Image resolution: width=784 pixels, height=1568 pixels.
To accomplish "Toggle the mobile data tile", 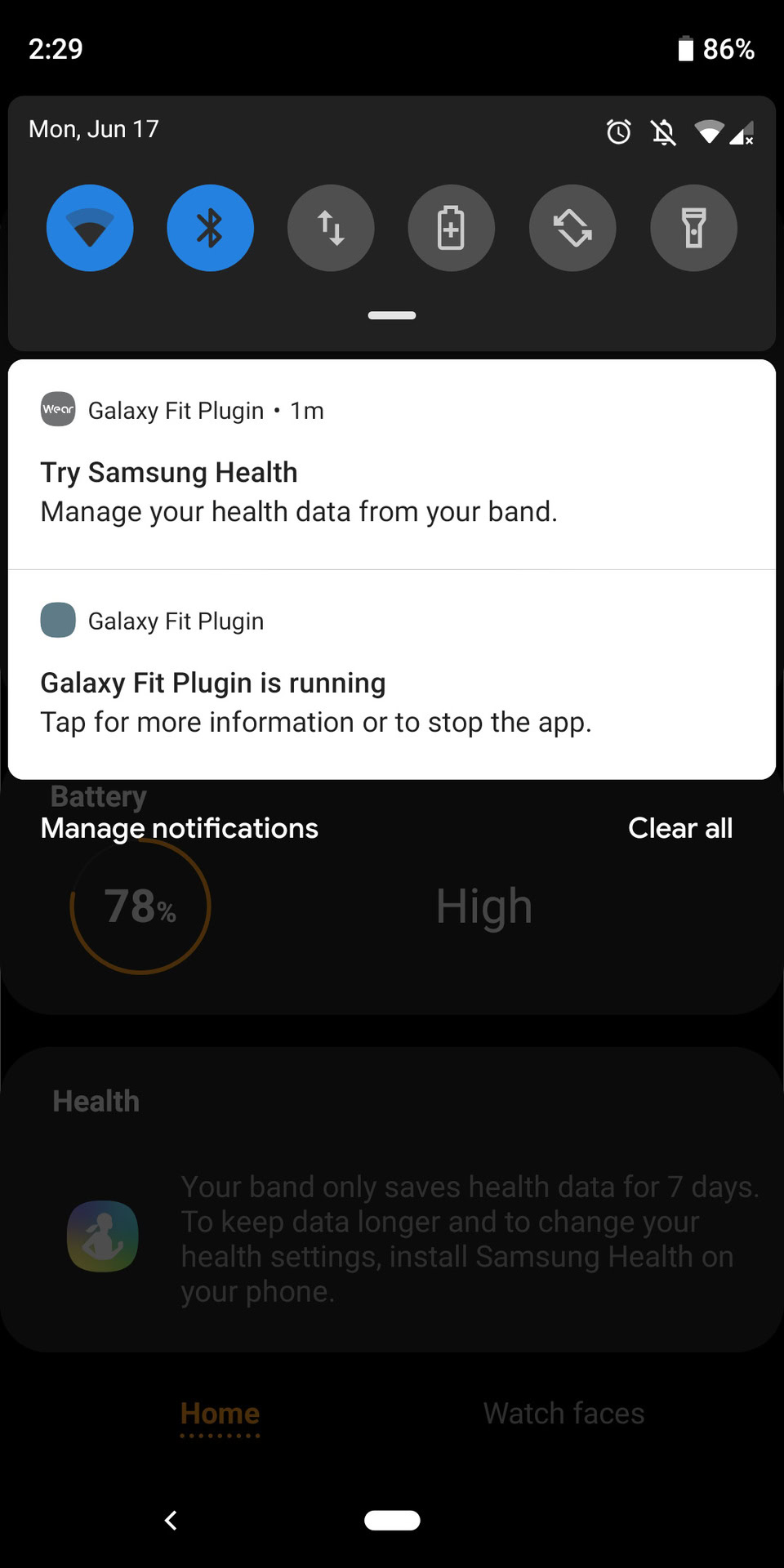I will (x=331, y=228).
